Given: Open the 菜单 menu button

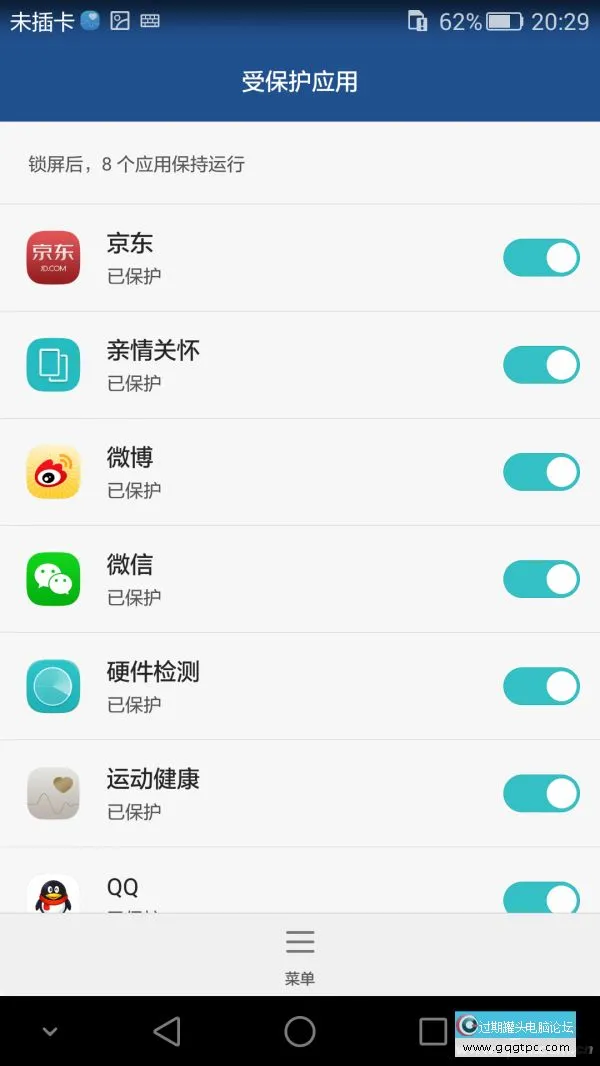Looking at the screenshot, I should (x=300, y=955).
